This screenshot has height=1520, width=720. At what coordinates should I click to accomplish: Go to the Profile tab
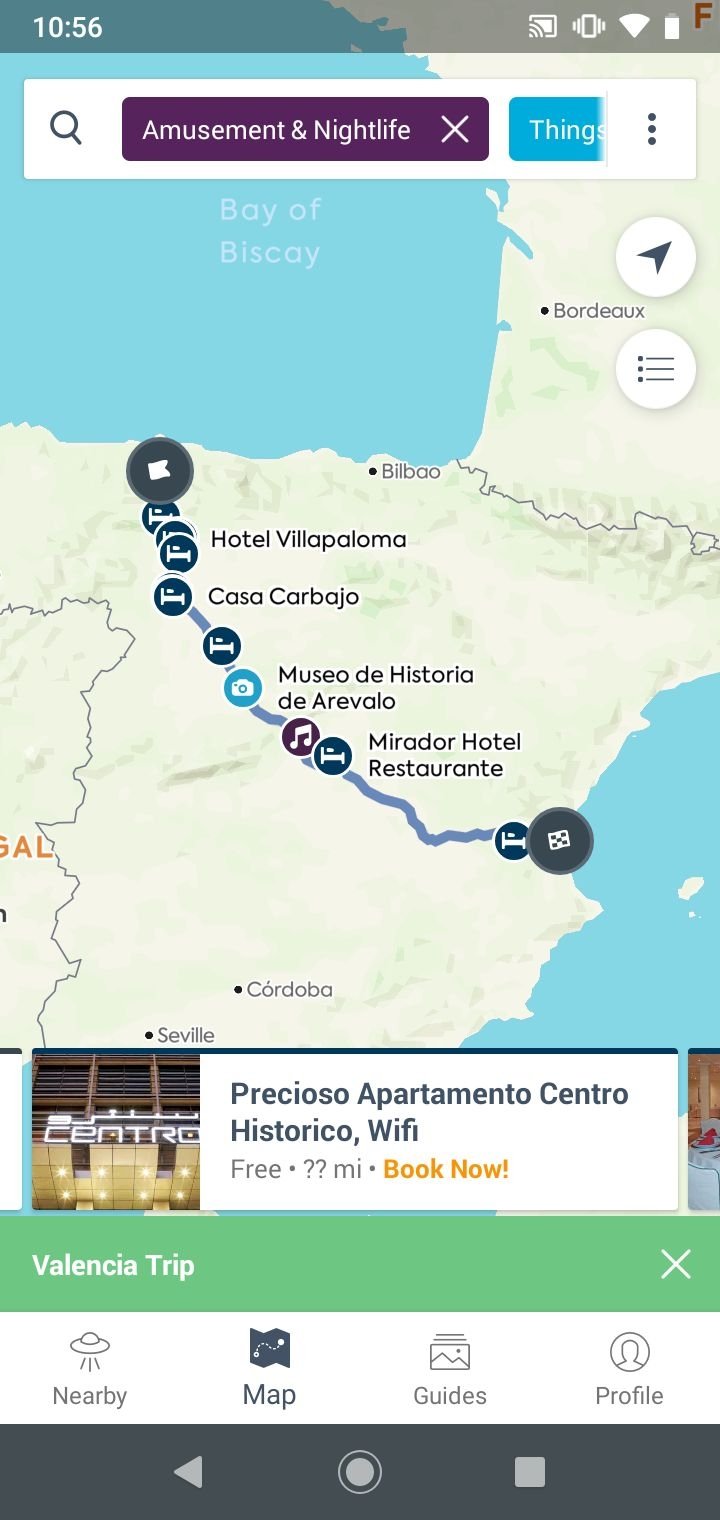pyautogui.click(x=630, y=1368)
